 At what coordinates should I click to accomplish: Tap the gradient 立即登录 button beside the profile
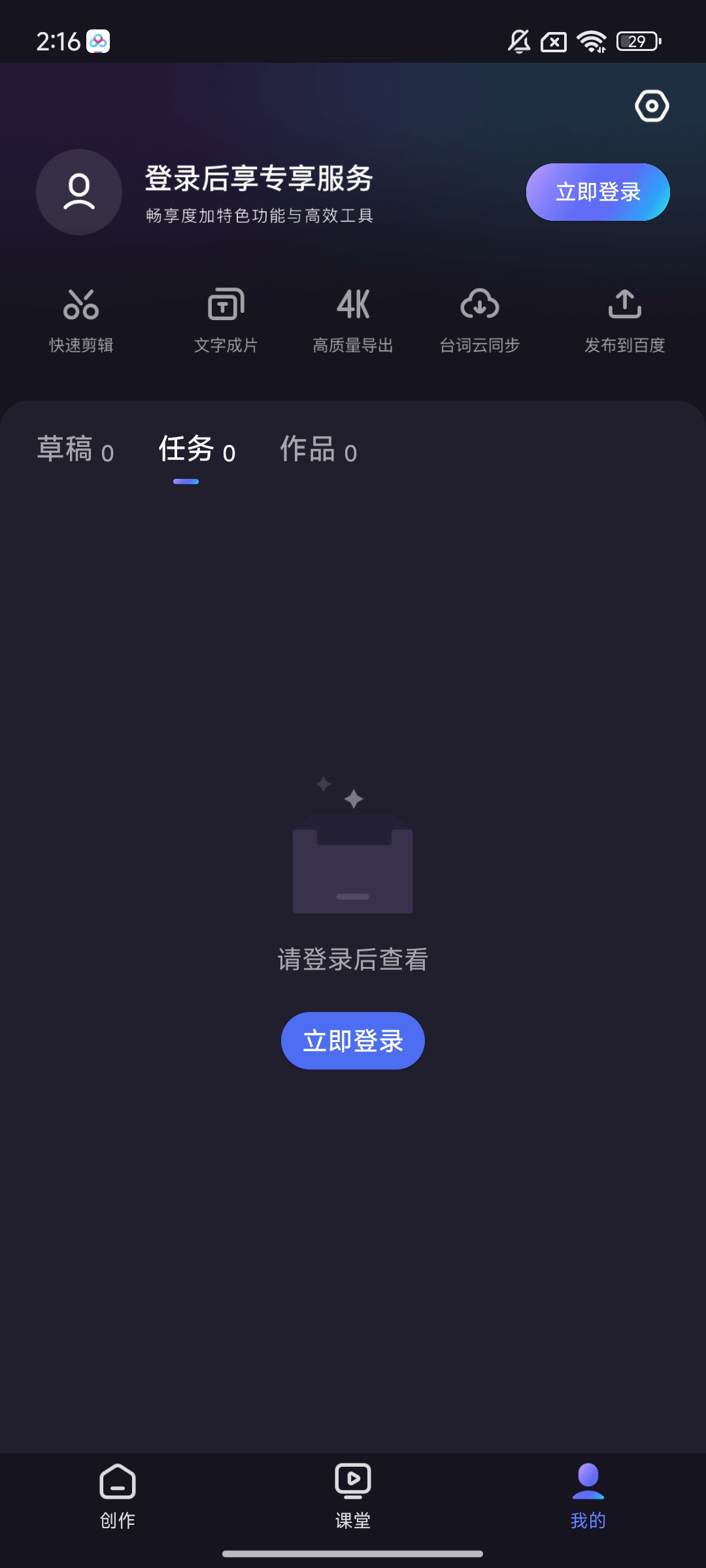597,192
